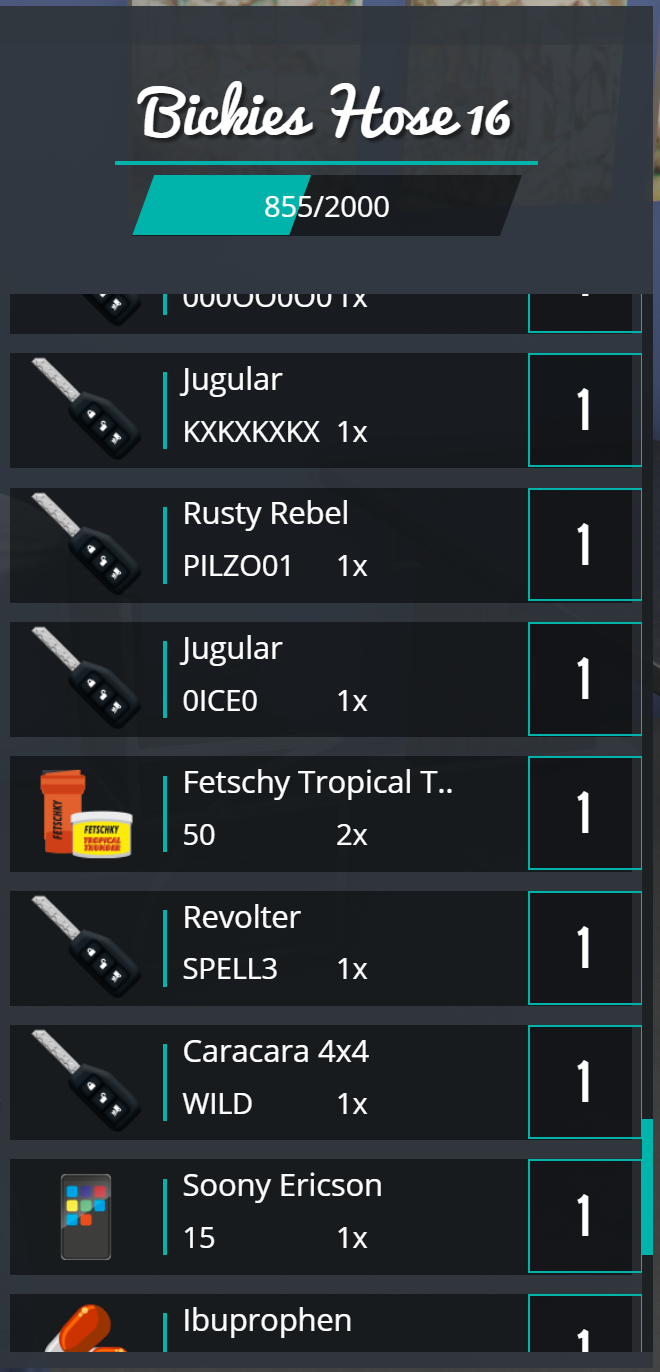Edit the quantity box for Revolter
Viewport: 660px width, 1372px height.
(584, 948)
